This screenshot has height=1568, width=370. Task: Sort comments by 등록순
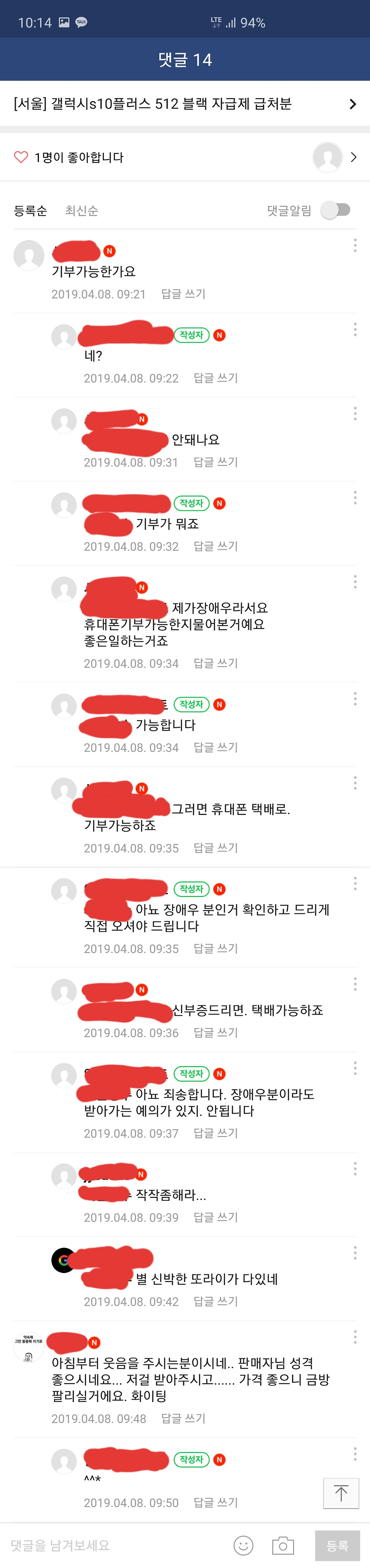(30, 211)
